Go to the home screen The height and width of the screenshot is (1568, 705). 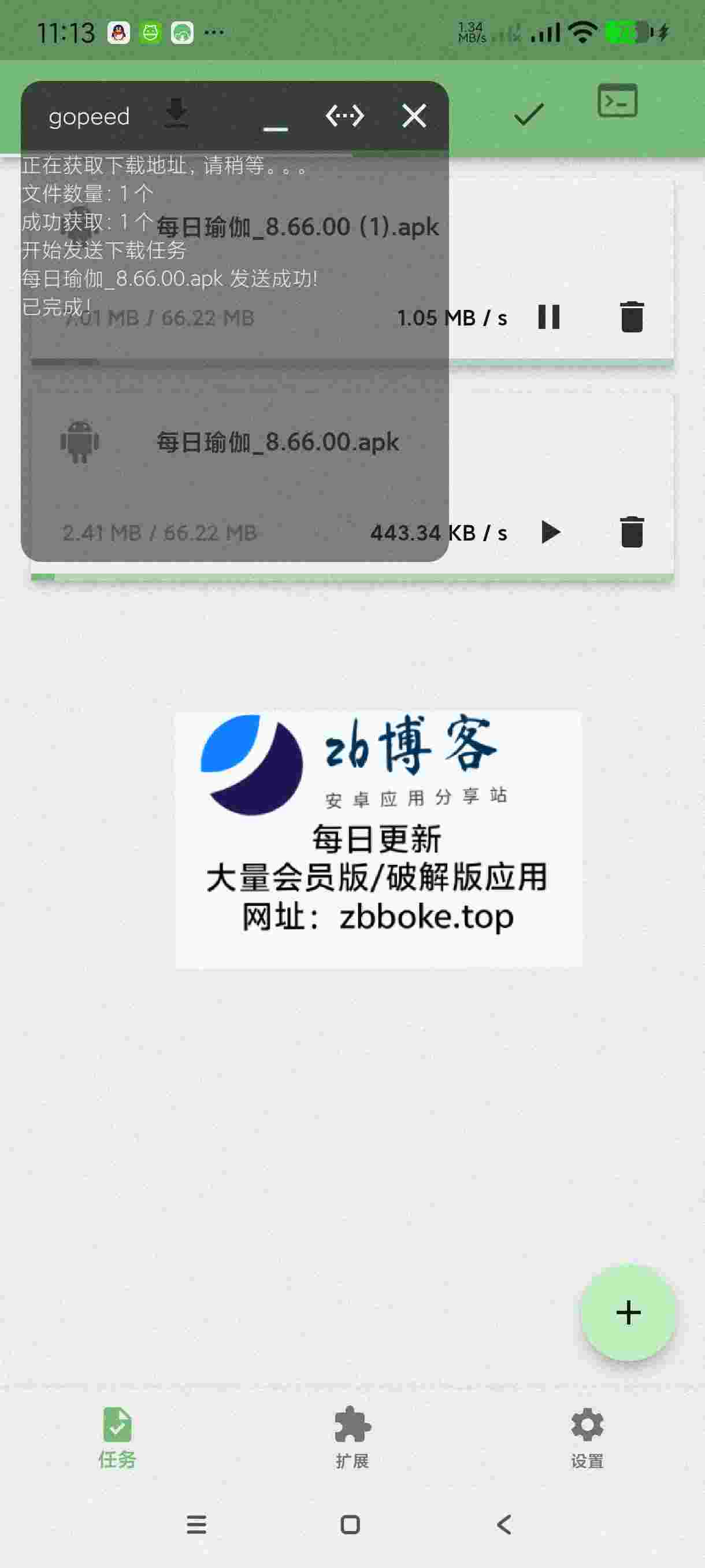coord(350,1524)
